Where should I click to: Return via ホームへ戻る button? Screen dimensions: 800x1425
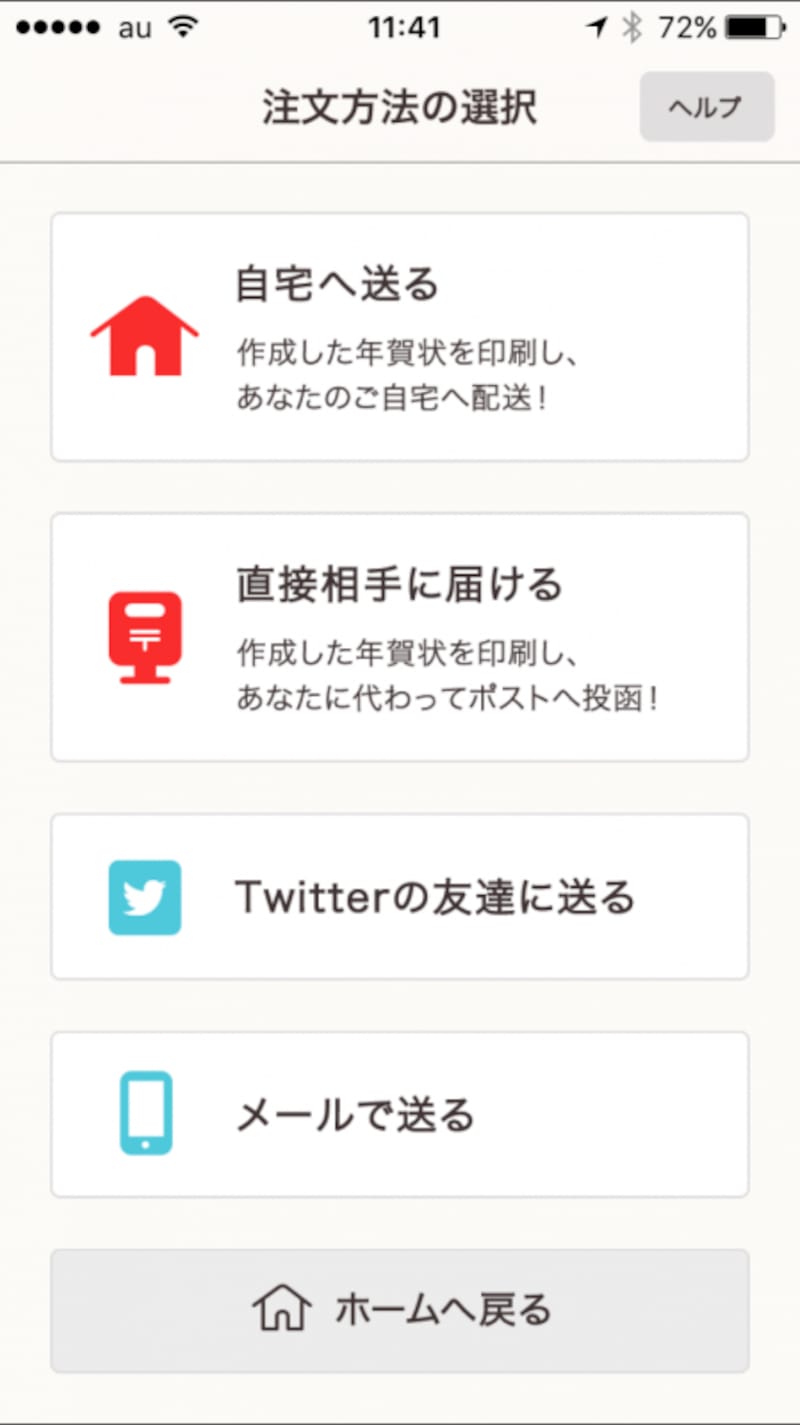(x=400, y=1310)
